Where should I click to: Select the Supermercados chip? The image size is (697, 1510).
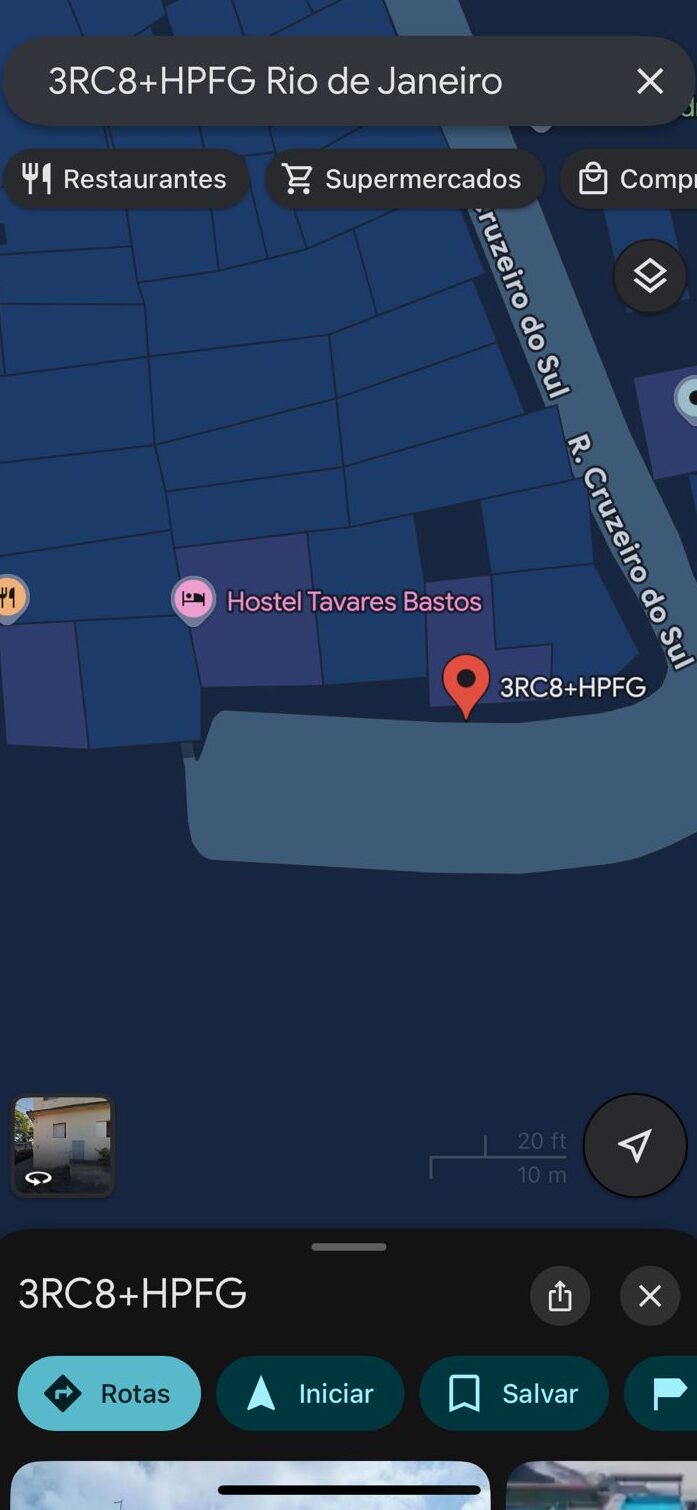(x=404, y=179)
